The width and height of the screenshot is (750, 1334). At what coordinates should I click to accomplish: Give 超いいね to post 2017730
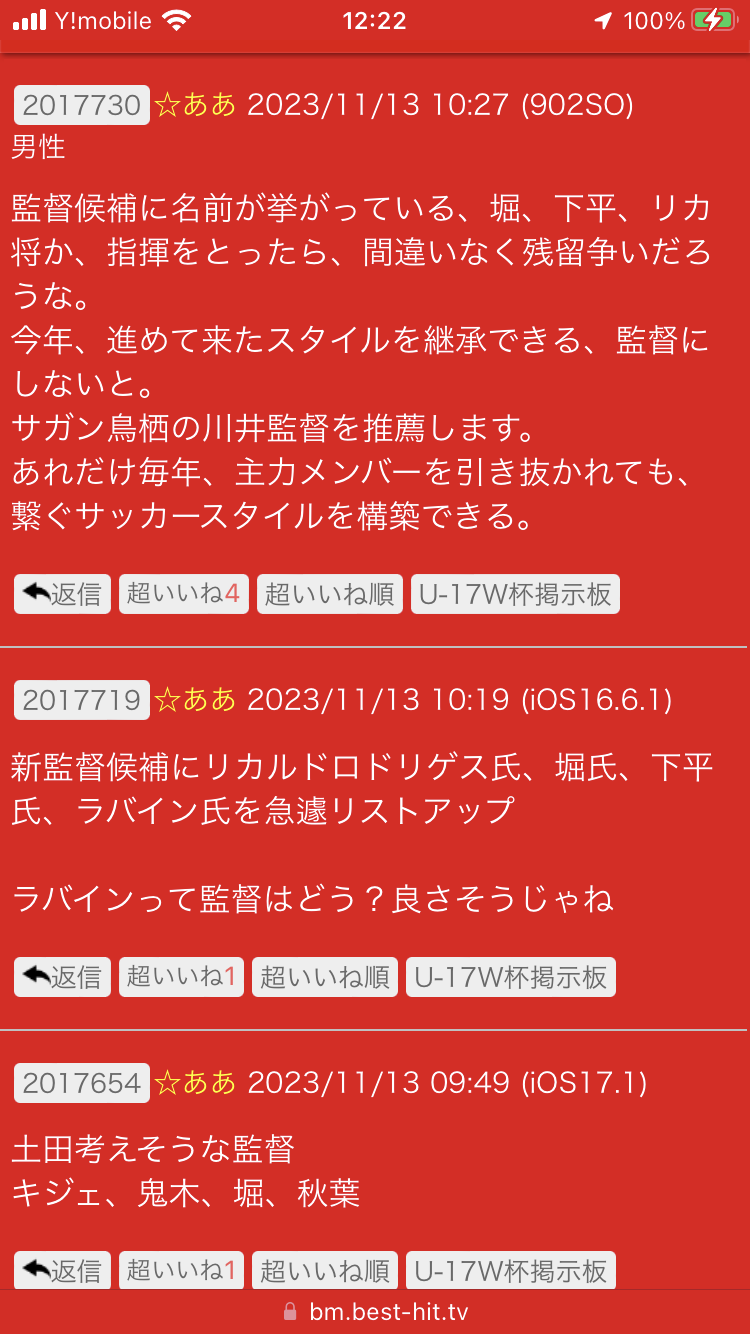tap(183, 594)
